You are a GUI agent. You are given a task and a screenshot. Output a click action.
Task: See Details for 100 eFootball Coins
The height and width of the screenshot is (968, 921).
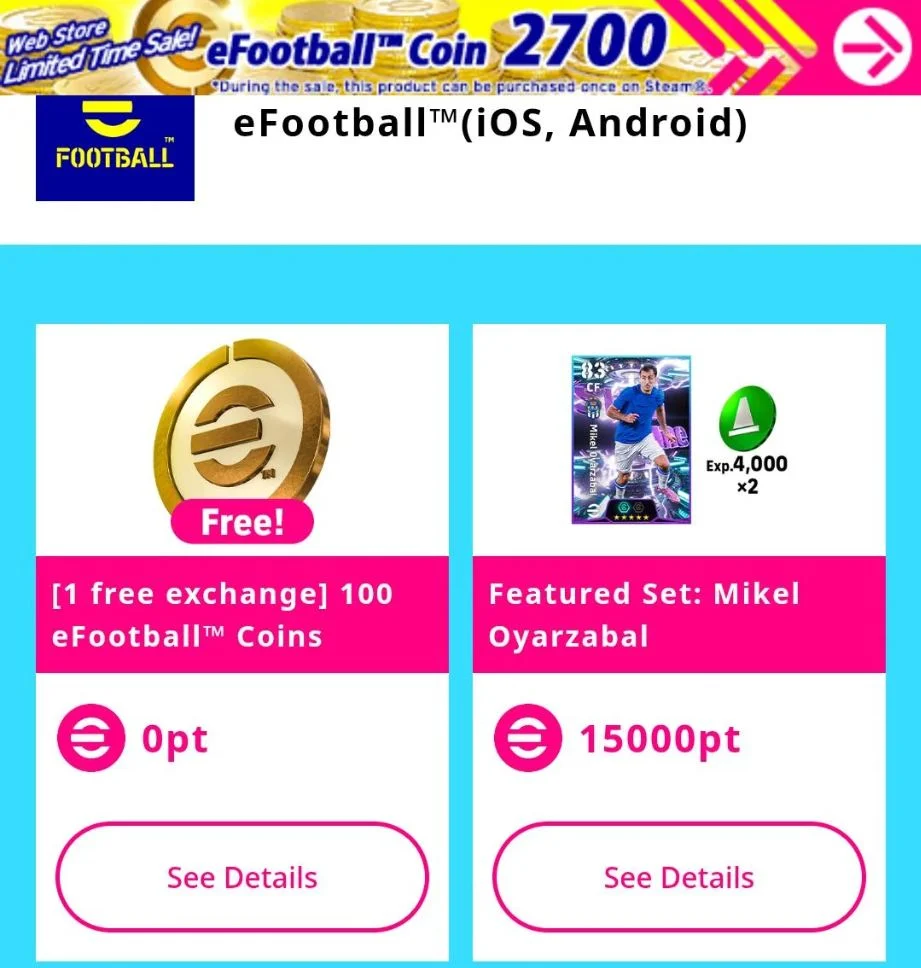coord(242,877)
